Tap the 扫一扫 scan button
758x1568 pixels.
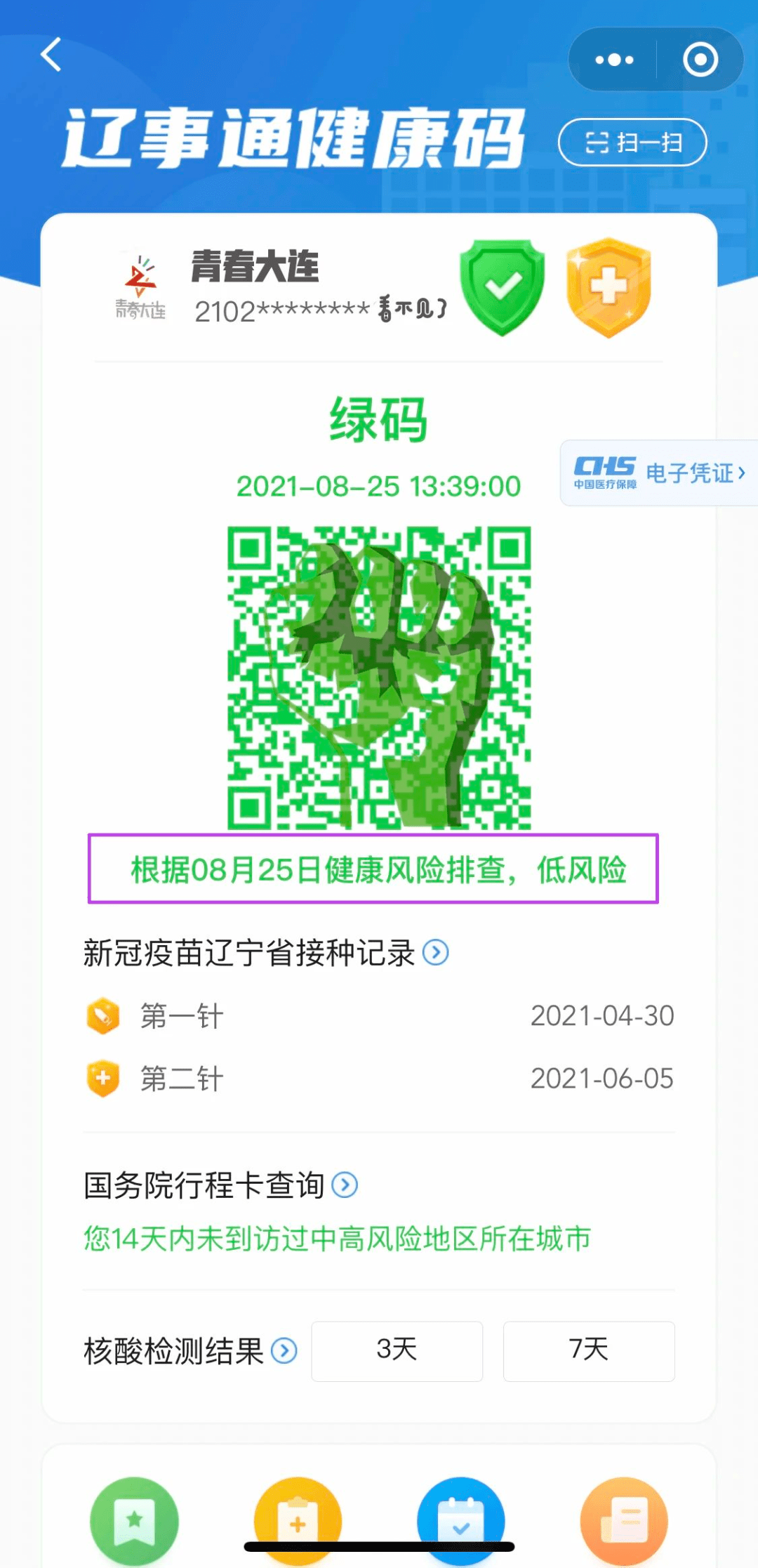point(632,143)
